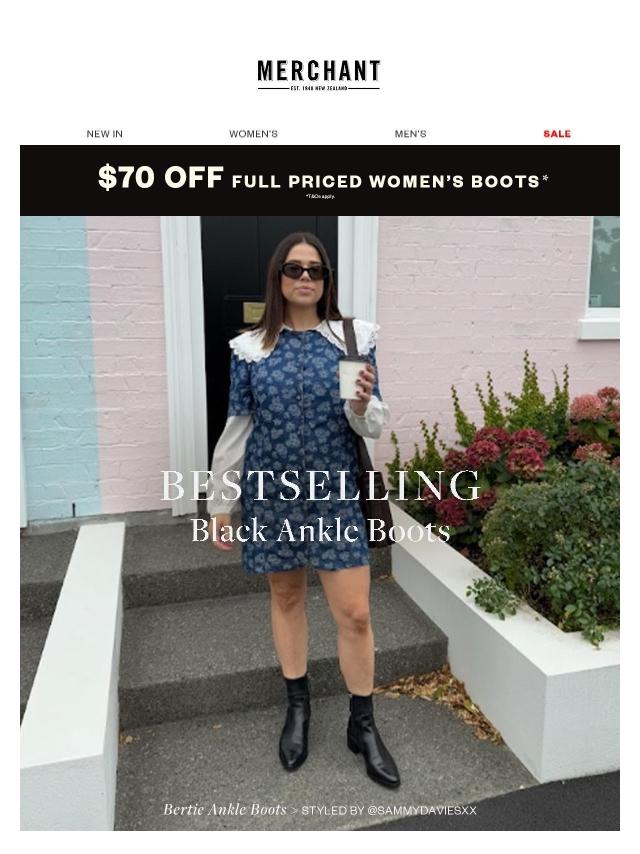The image size is (640, 854).
Task: Open the New In category
Action: 104,134
